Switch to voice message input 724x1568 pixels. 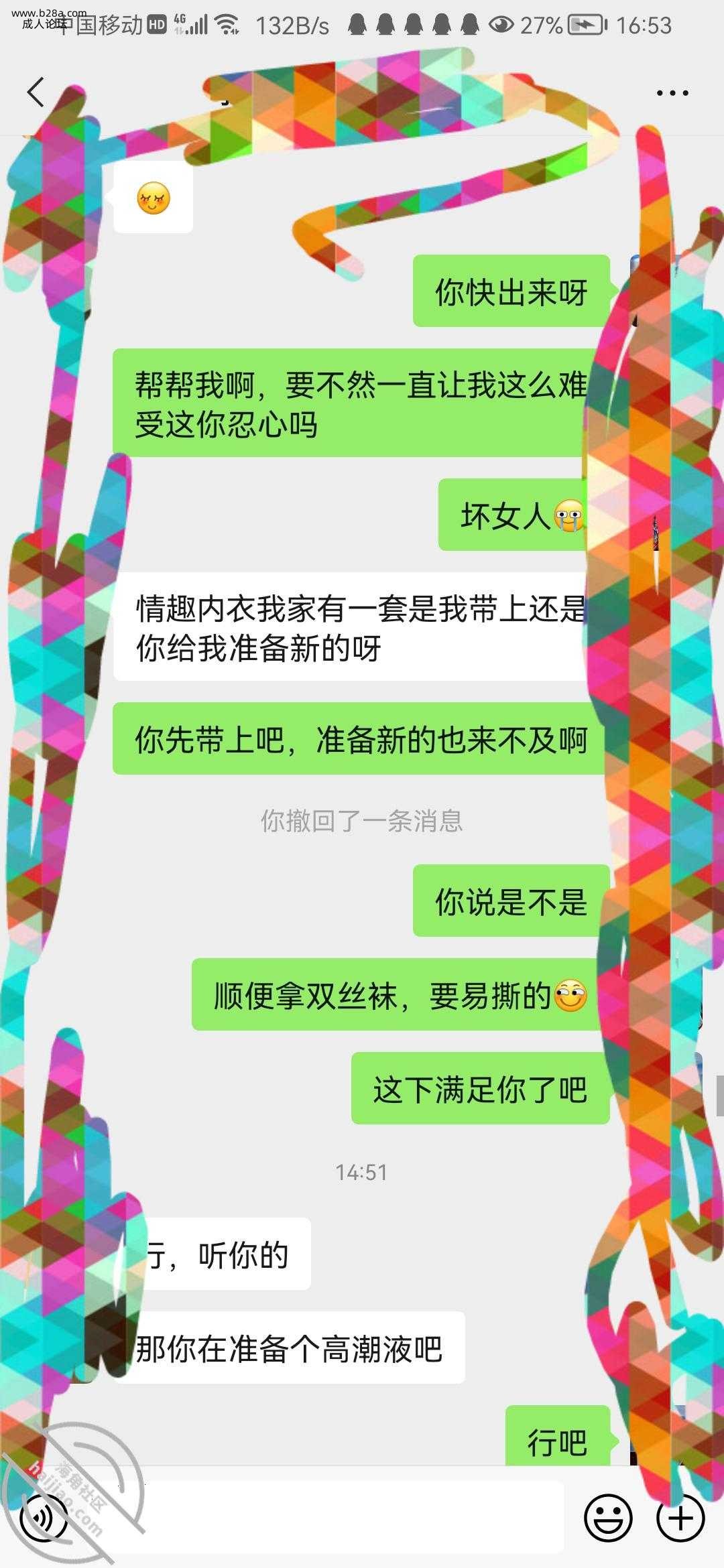[x=44, y=1518]
